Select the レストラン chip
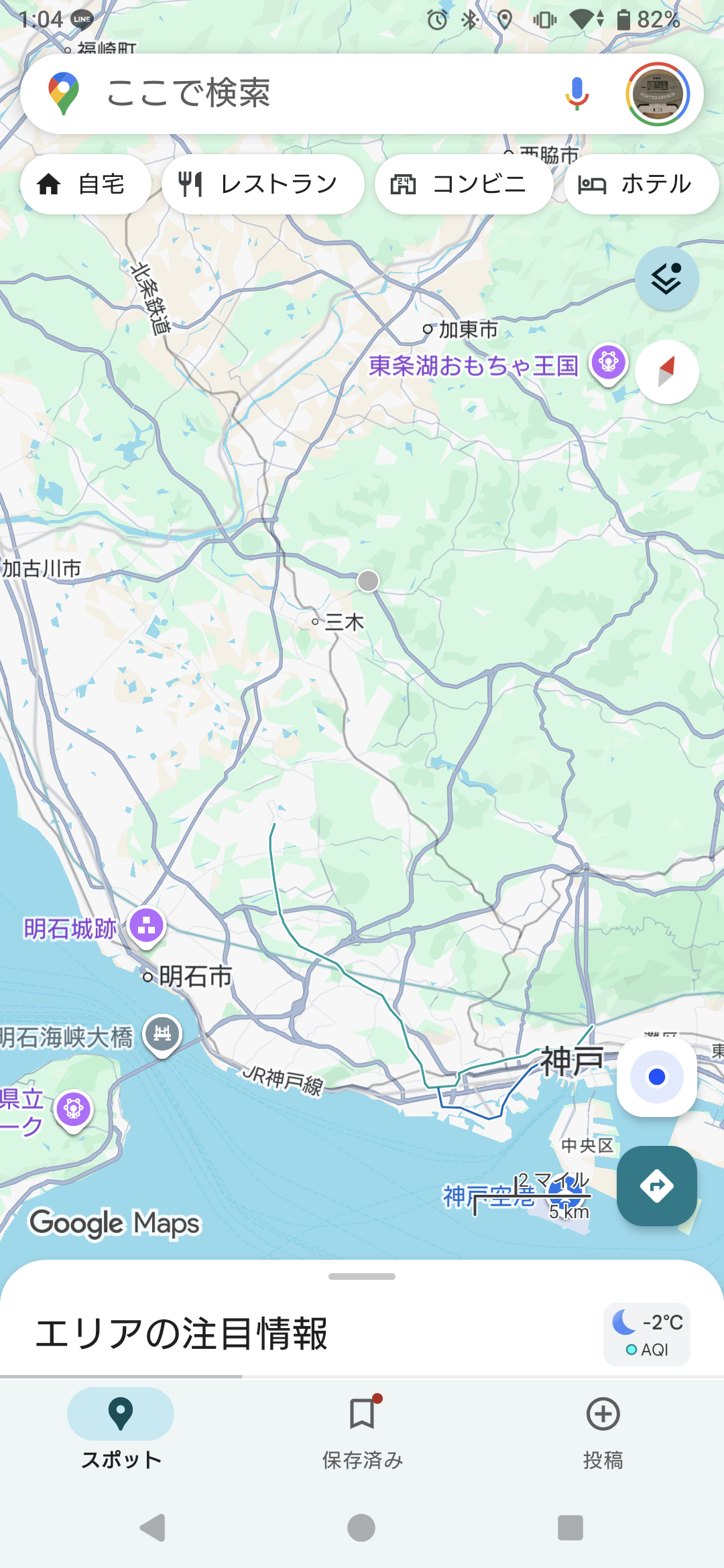This screenshot has height=1568, width=724. [x=262, y=184]
